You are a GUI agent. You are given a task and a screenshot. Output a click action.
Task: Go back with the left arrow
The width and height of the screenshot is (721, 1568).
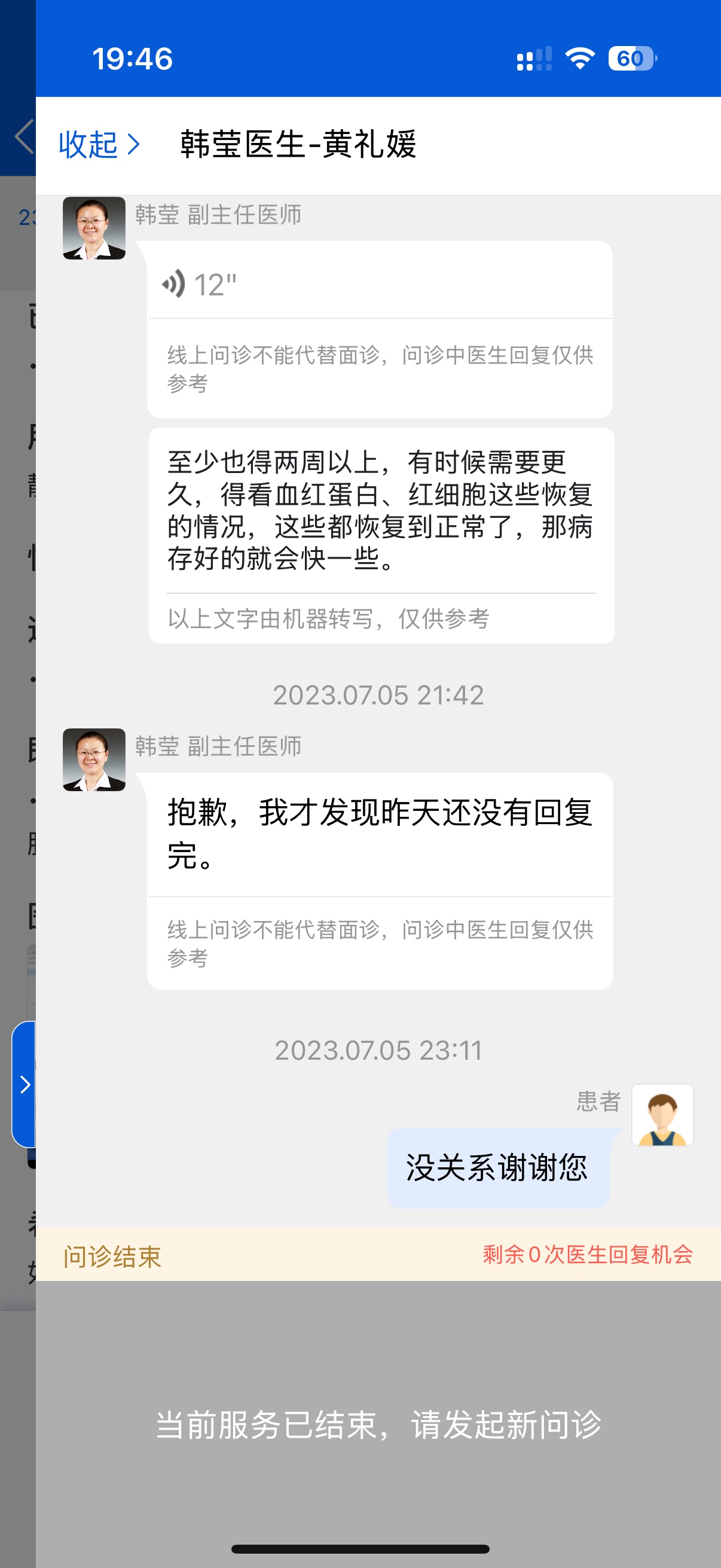click(x=24, y=137)
